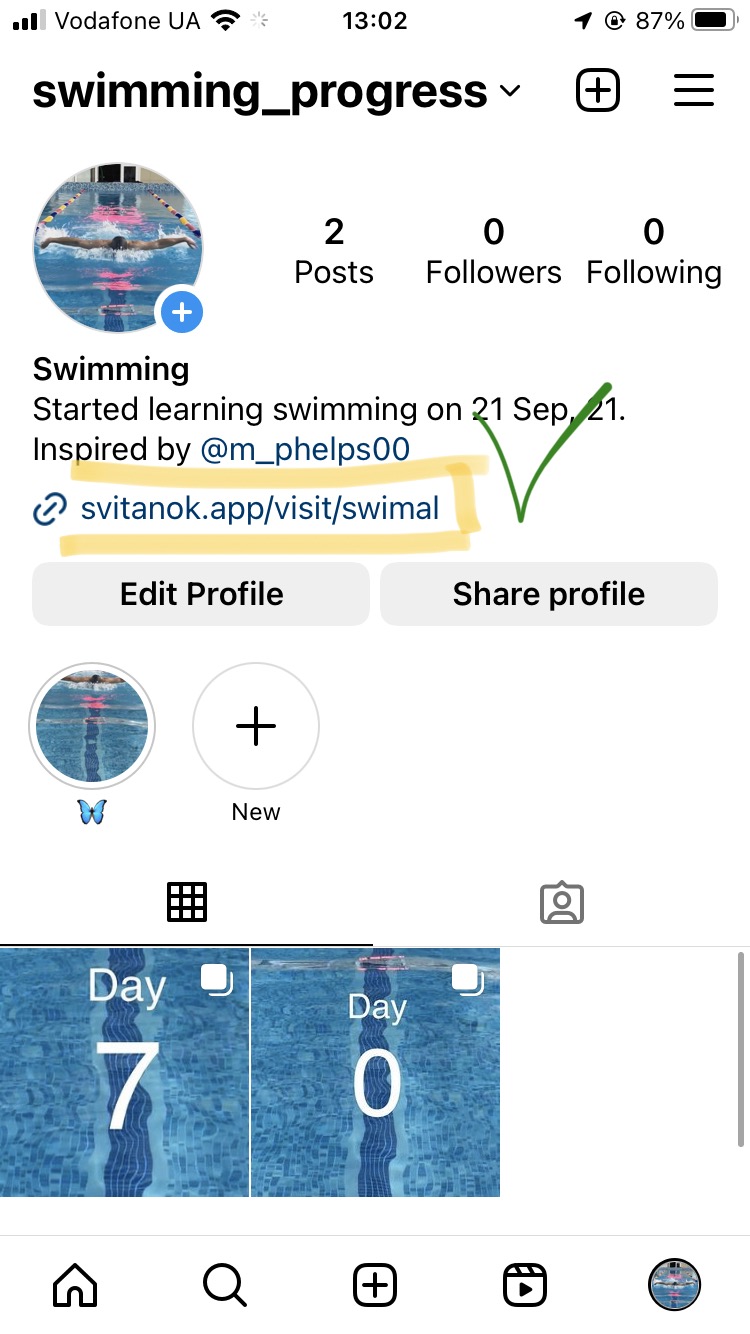Add to story via profile picture plus
Screen dimensions: 750x1334
pyautogui.click(x=181, y=313)
